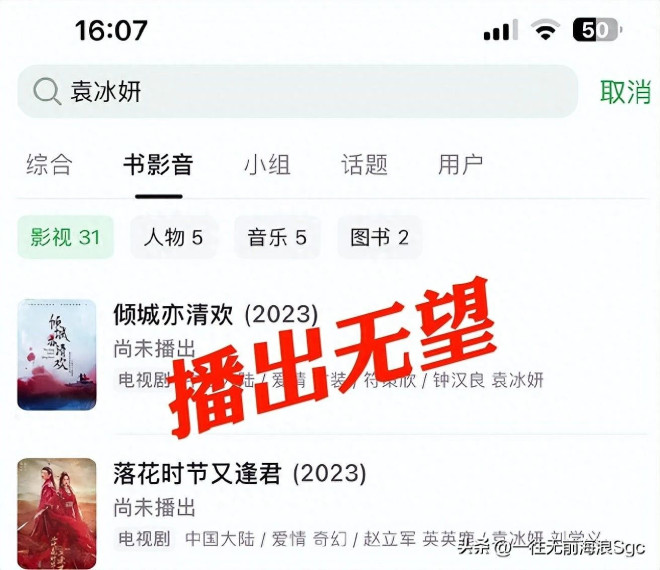Screen dimensions: 660x570
Task: Open the 落花时节又逢君 (2023) result
Action: 240,472
